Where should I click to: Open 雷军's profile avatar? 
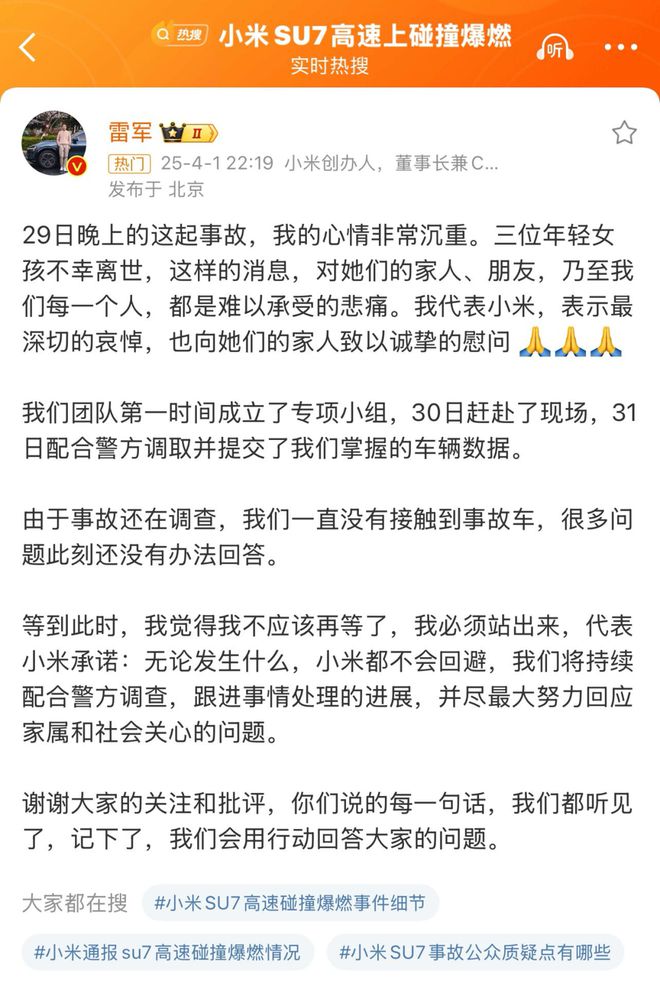click(x=54, y=144)
